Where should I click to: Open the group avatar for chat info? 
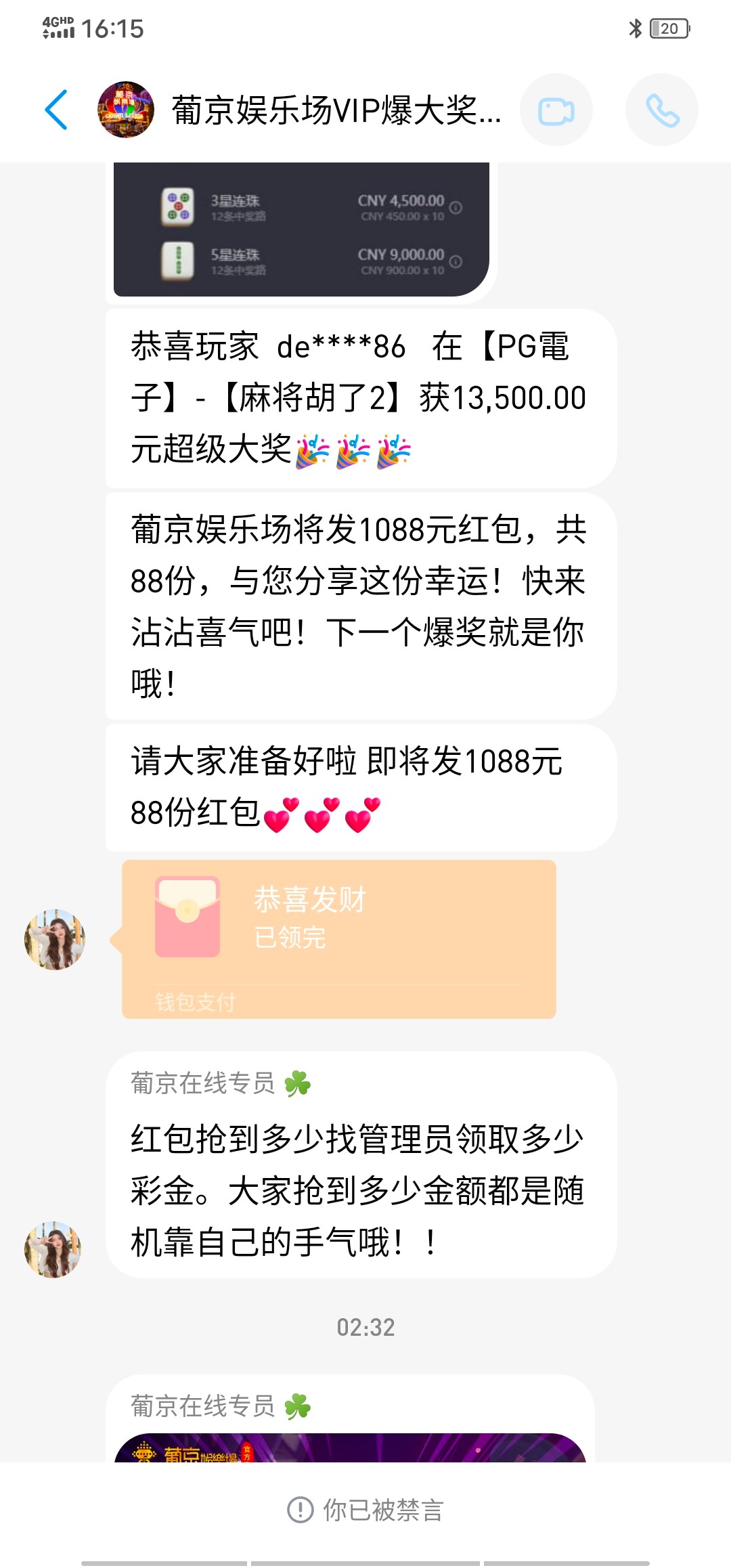tap(126, 110)
